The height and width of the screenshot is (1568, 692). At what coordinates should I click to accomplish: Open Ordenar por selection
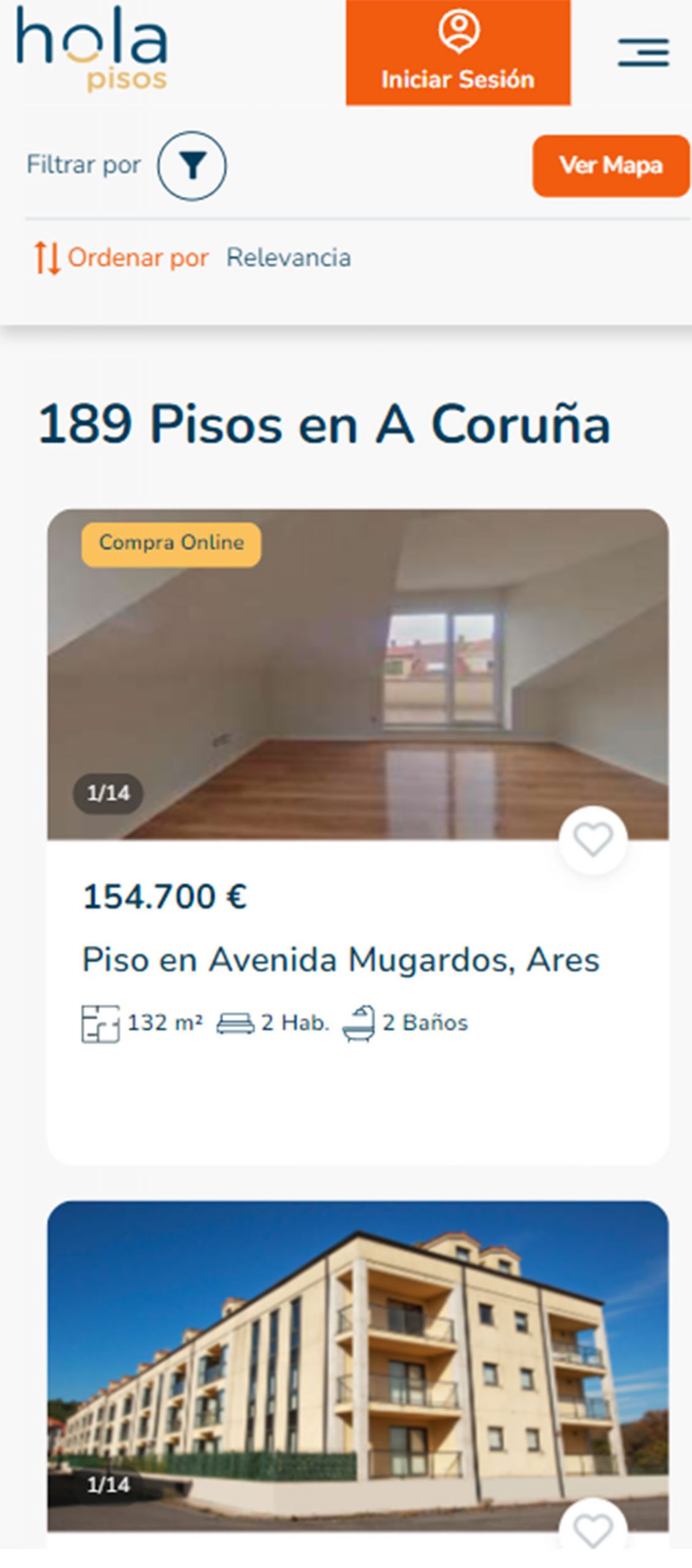coord(139,258)
